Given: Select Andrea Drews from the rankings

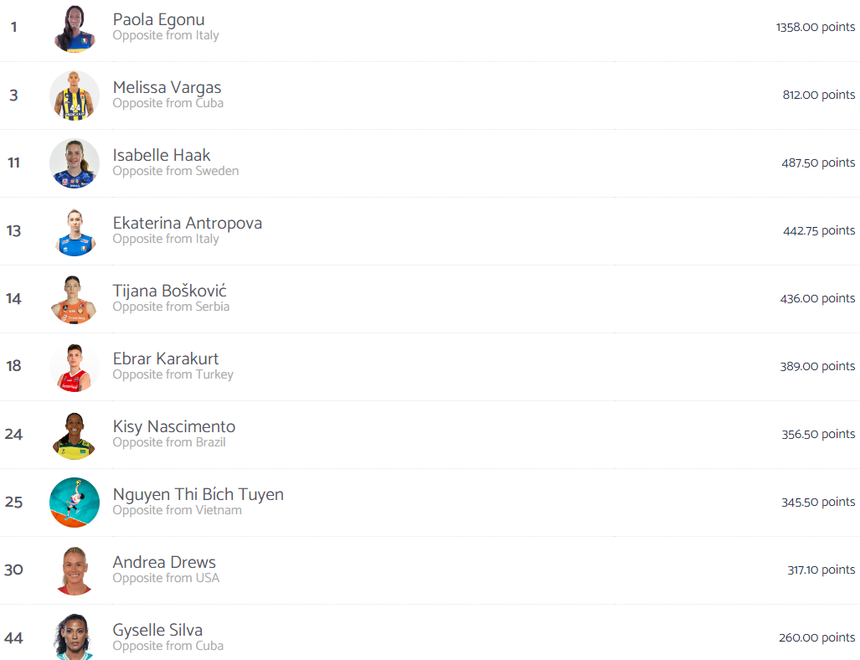Looking at the screenshot, I should (164, 563).
